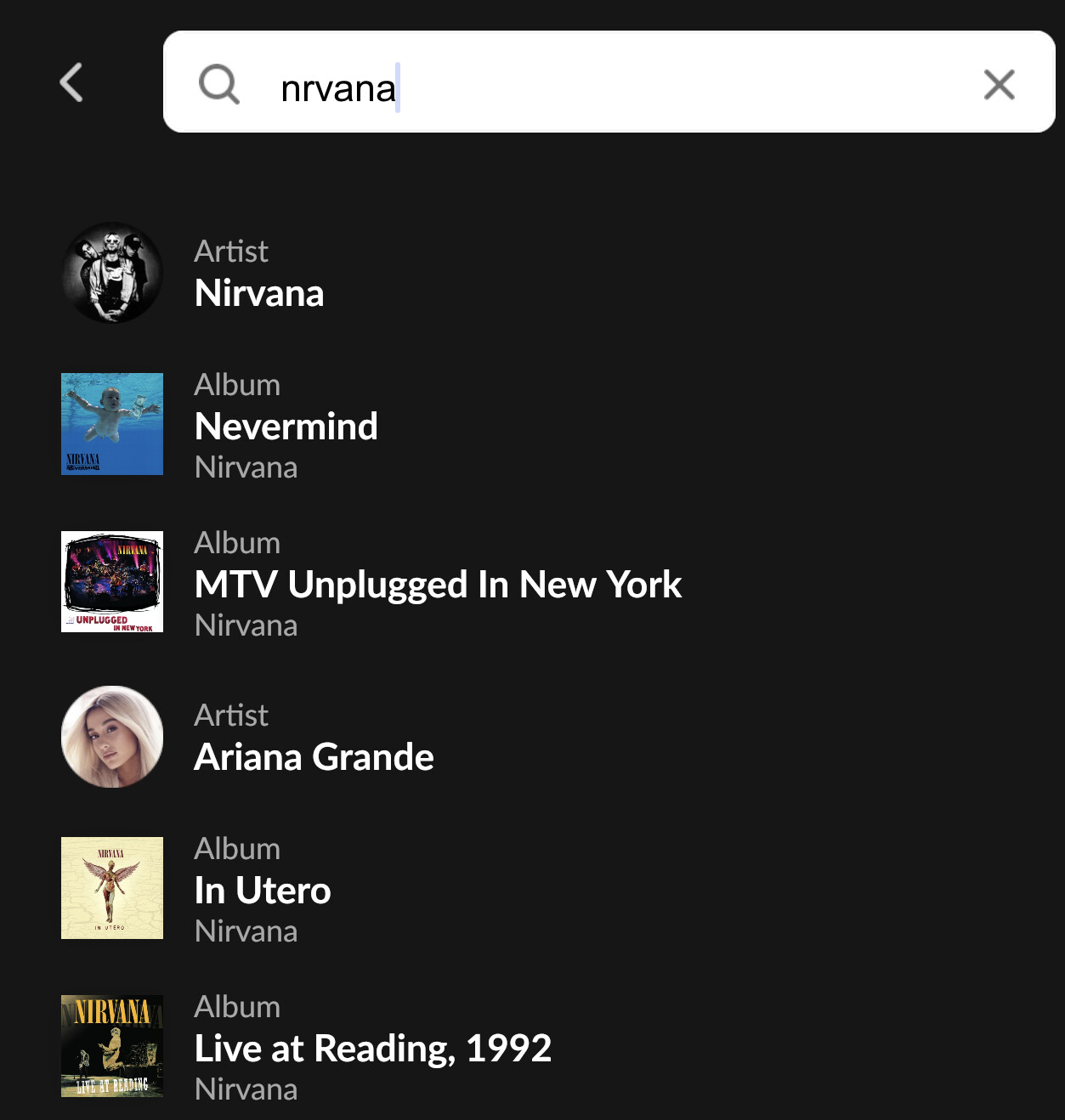Go back using the back arrow
The image size is (1065, 1120).
(72, 82)
